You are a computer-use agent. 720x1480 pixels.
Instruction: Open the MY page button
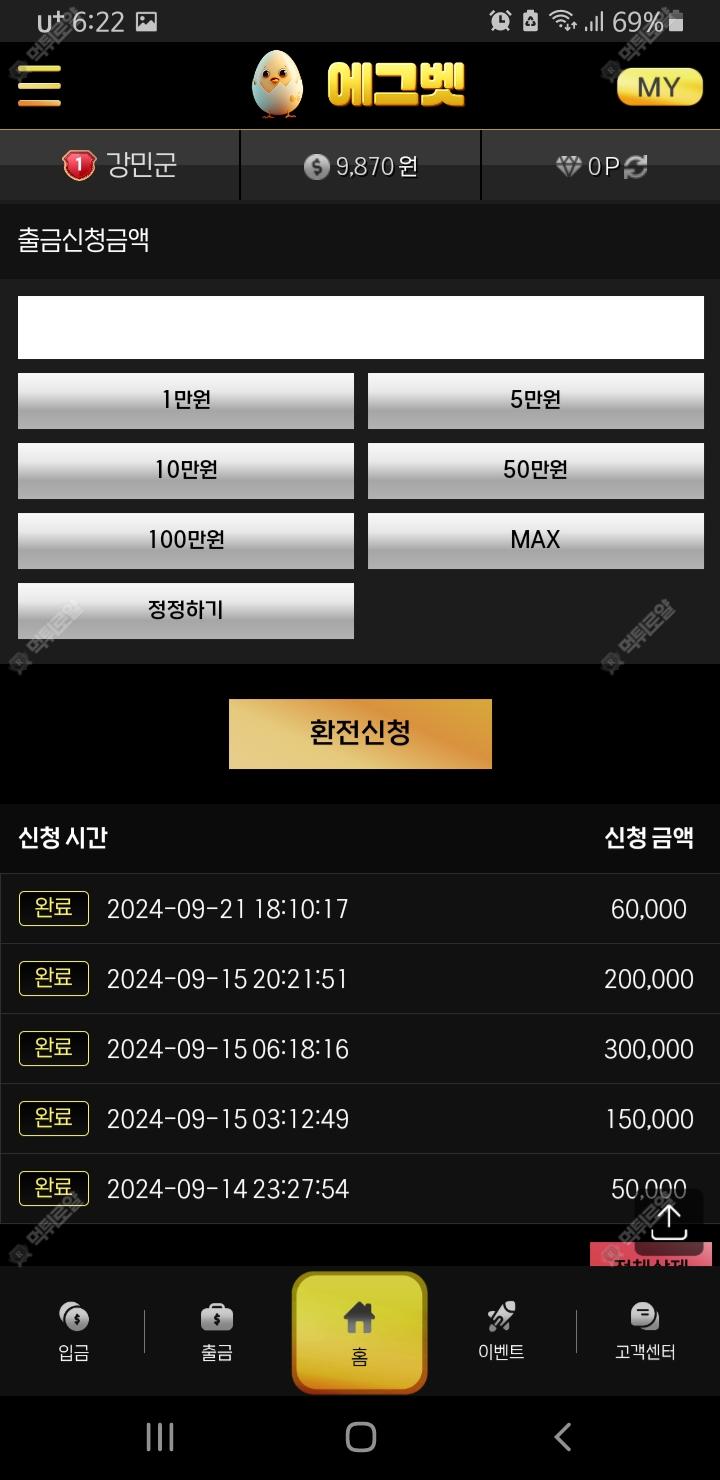click(659, 87)
